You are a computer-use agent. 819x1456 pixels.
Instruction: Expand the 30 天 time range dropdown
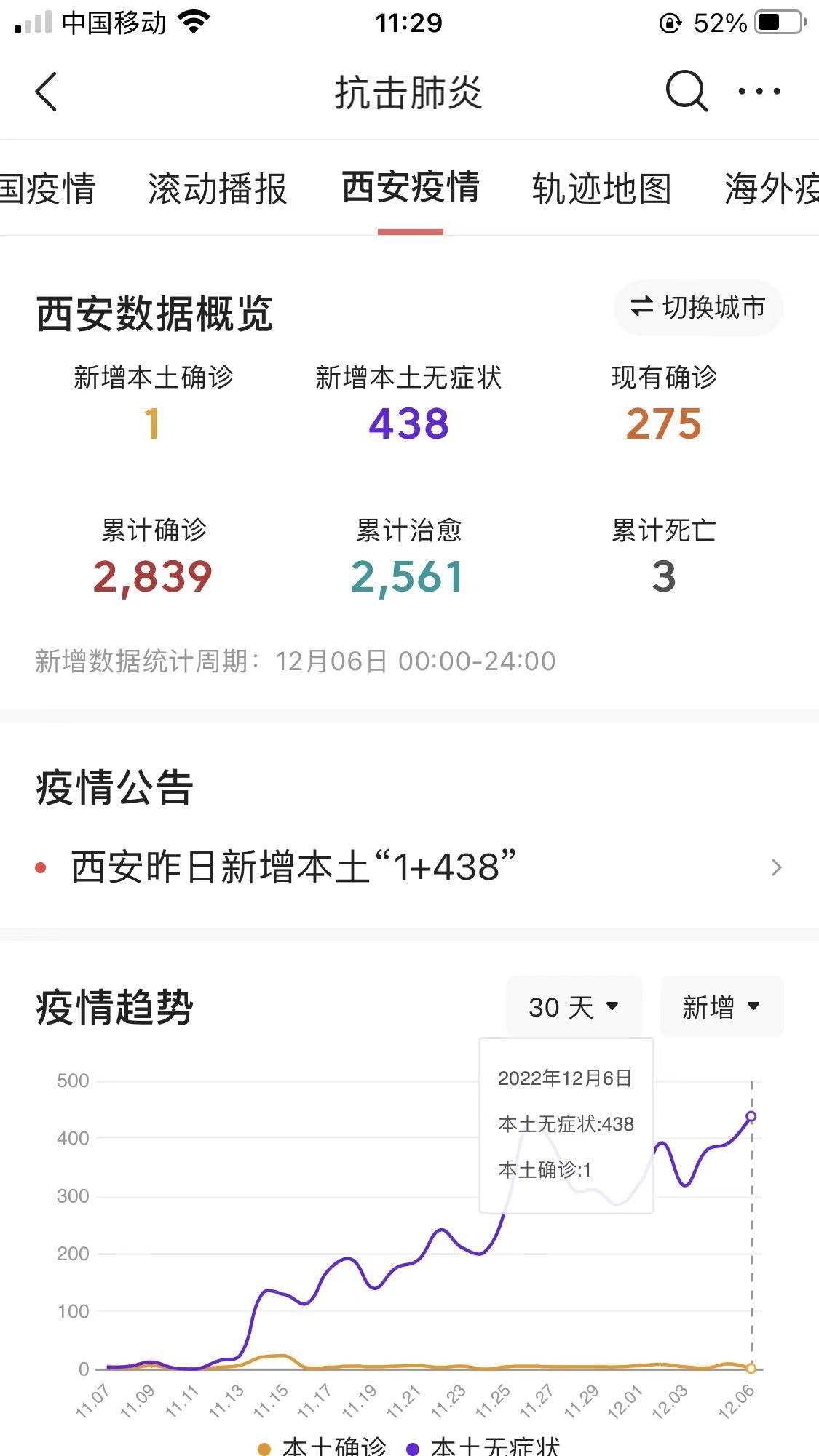(x=574, y=1007)
